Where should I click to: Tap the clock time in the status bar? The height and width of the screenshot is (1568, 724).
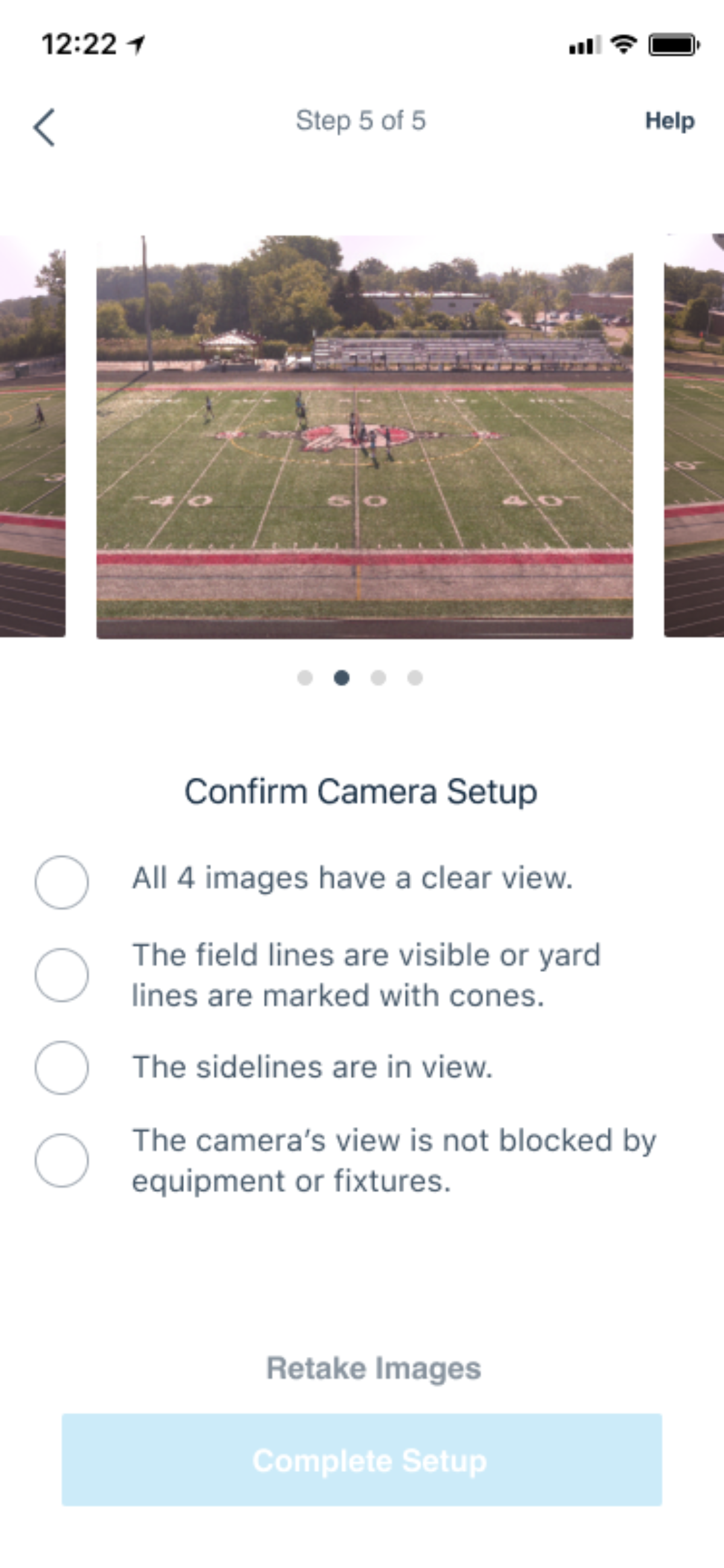click(79, 42)
